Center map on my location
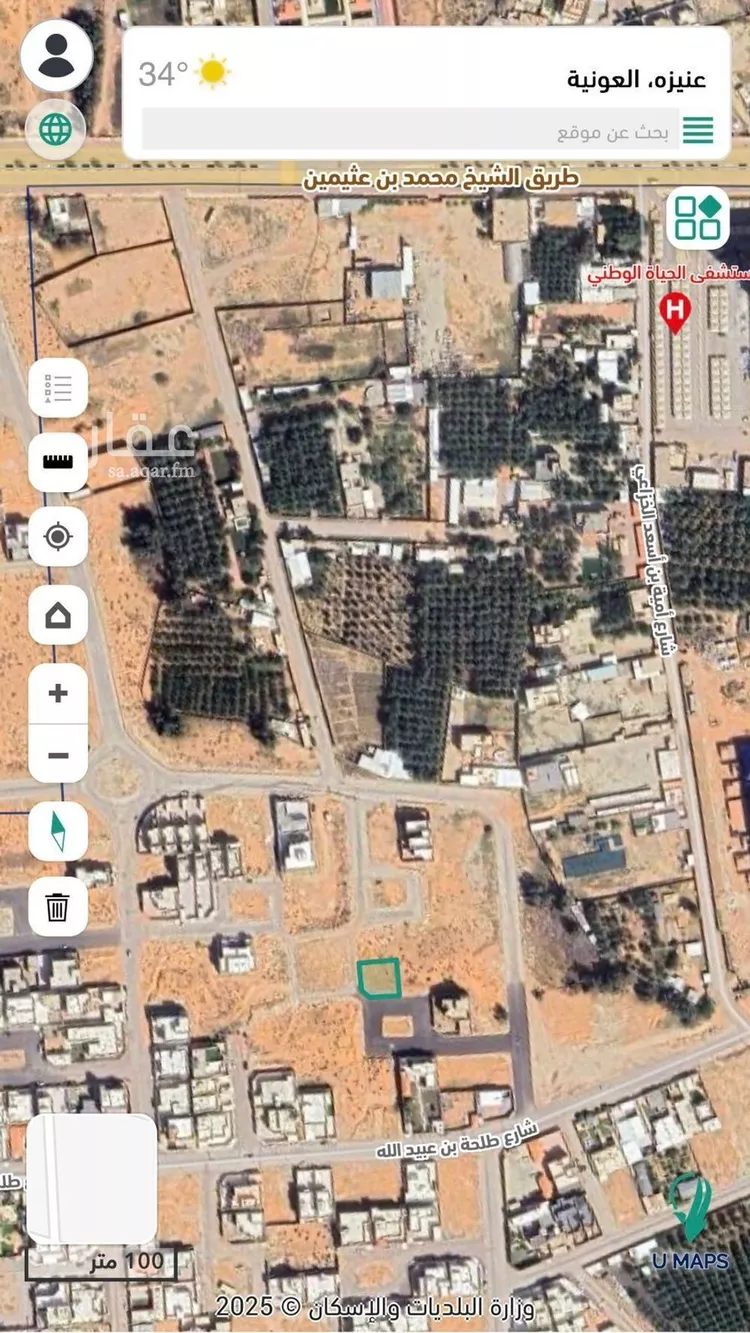The height and width of the screenshot is (1333, 750). pos(58,537)
